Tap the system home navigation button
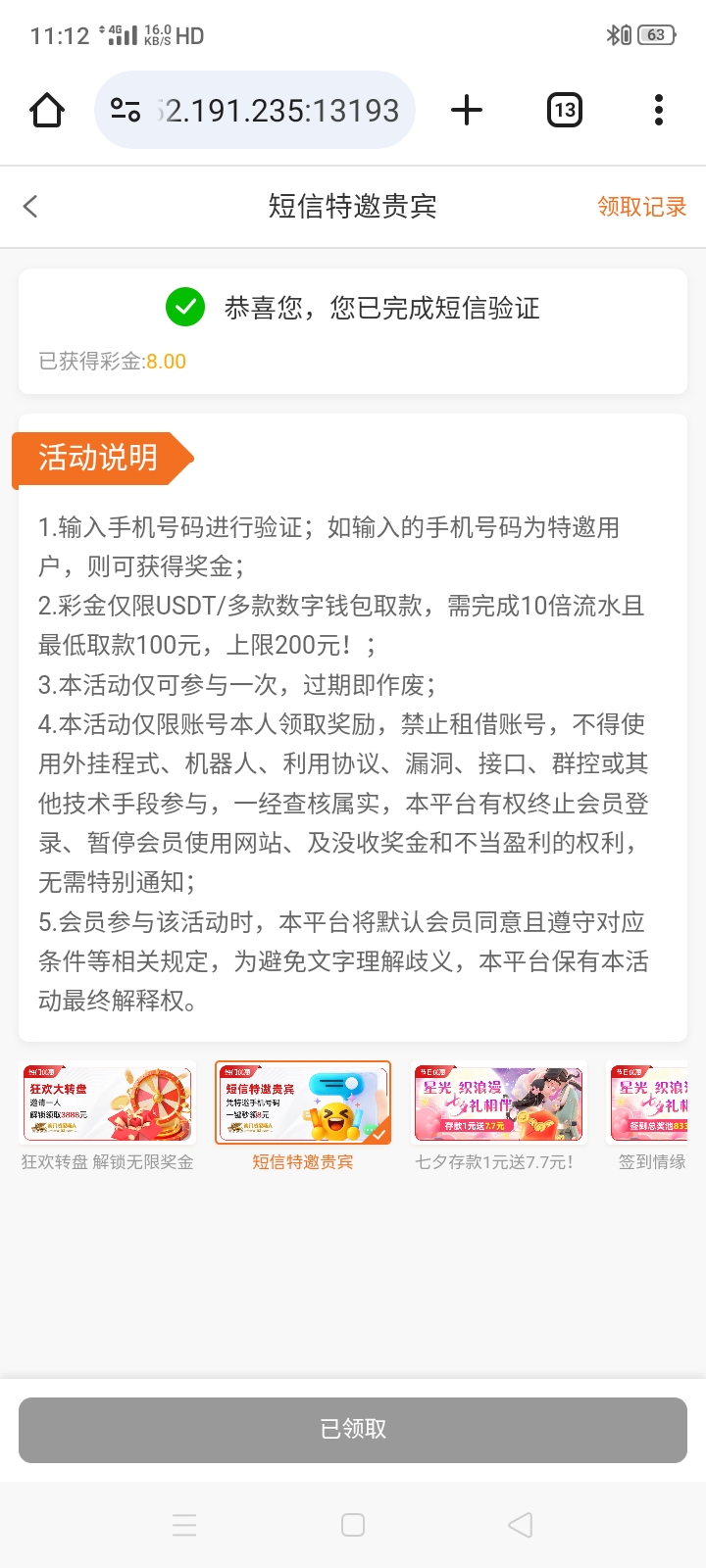 tap(353, 1525)
